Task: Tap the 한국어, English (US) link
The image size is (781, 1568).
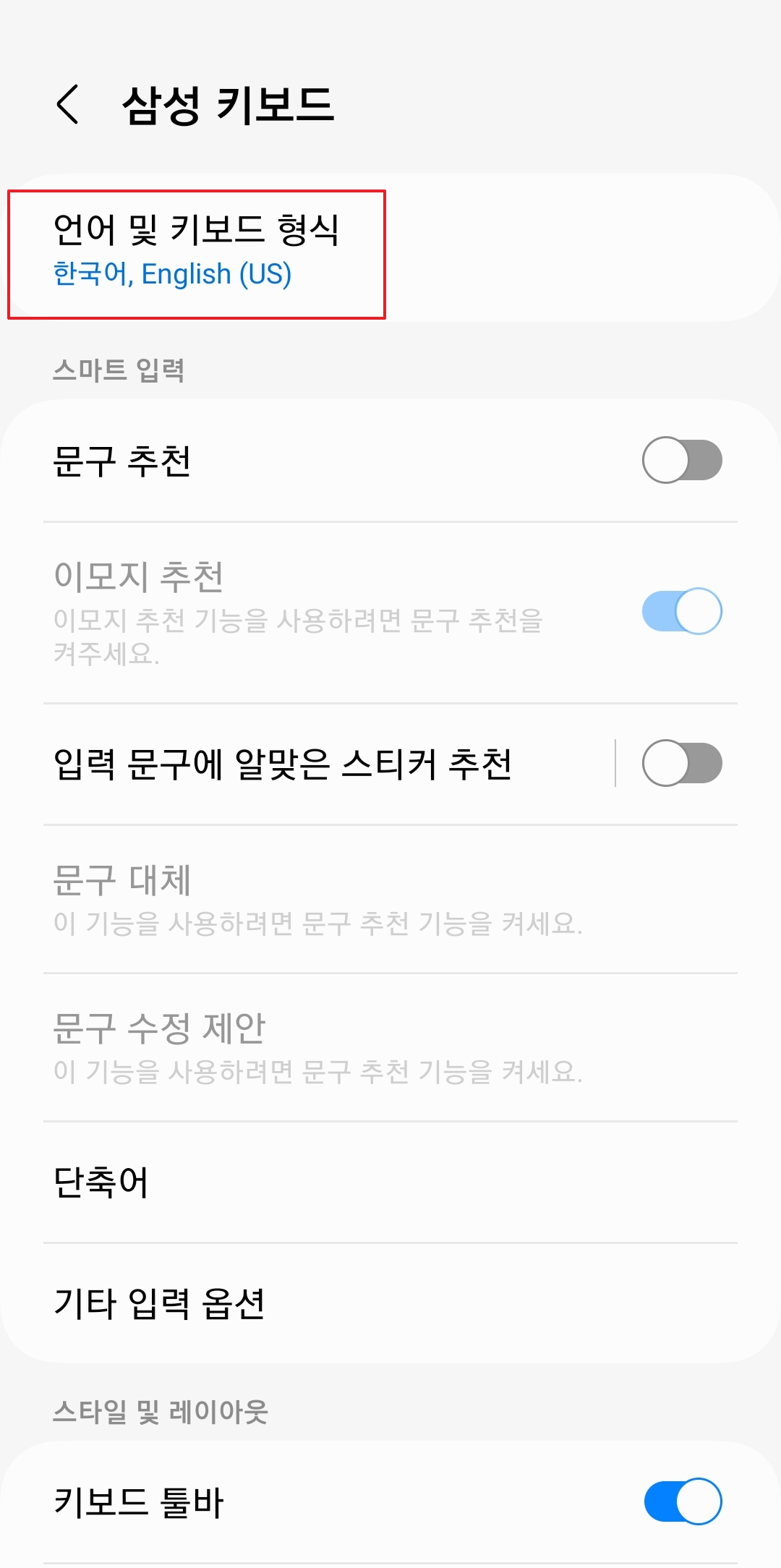Action: [172, 274]
